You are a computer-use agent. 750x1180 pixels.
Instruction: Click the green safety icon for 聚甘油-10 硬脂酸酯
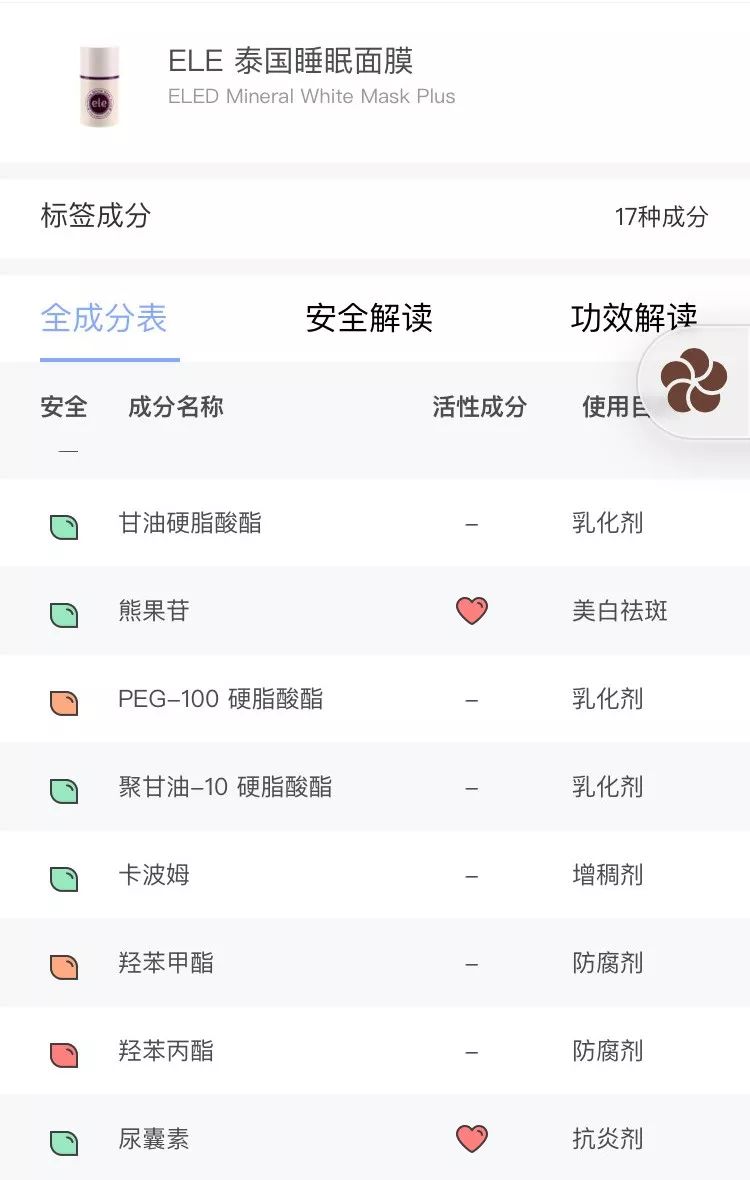point(64,787)
